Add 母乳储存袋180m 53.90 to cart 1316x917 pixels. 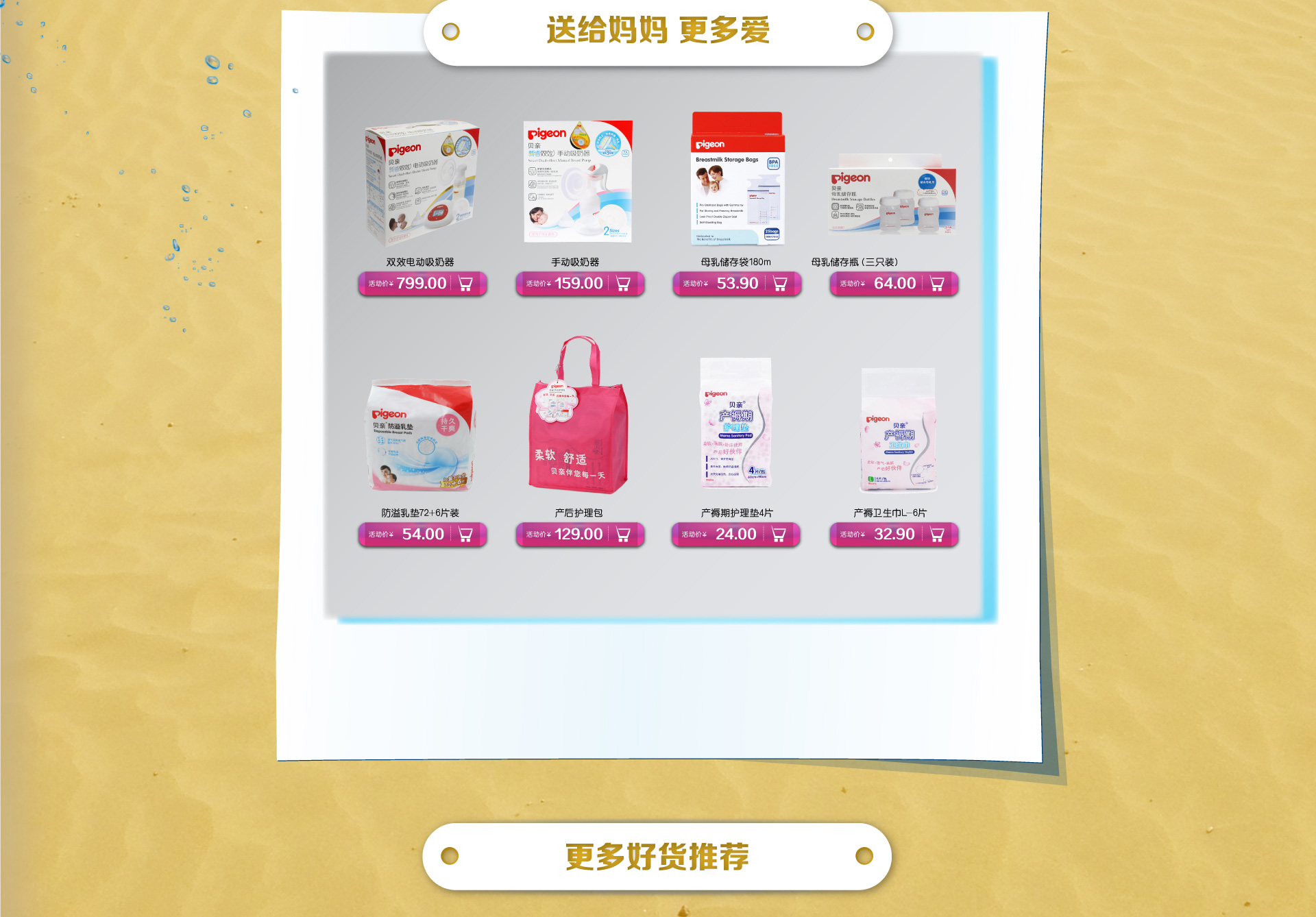[780, 284]
